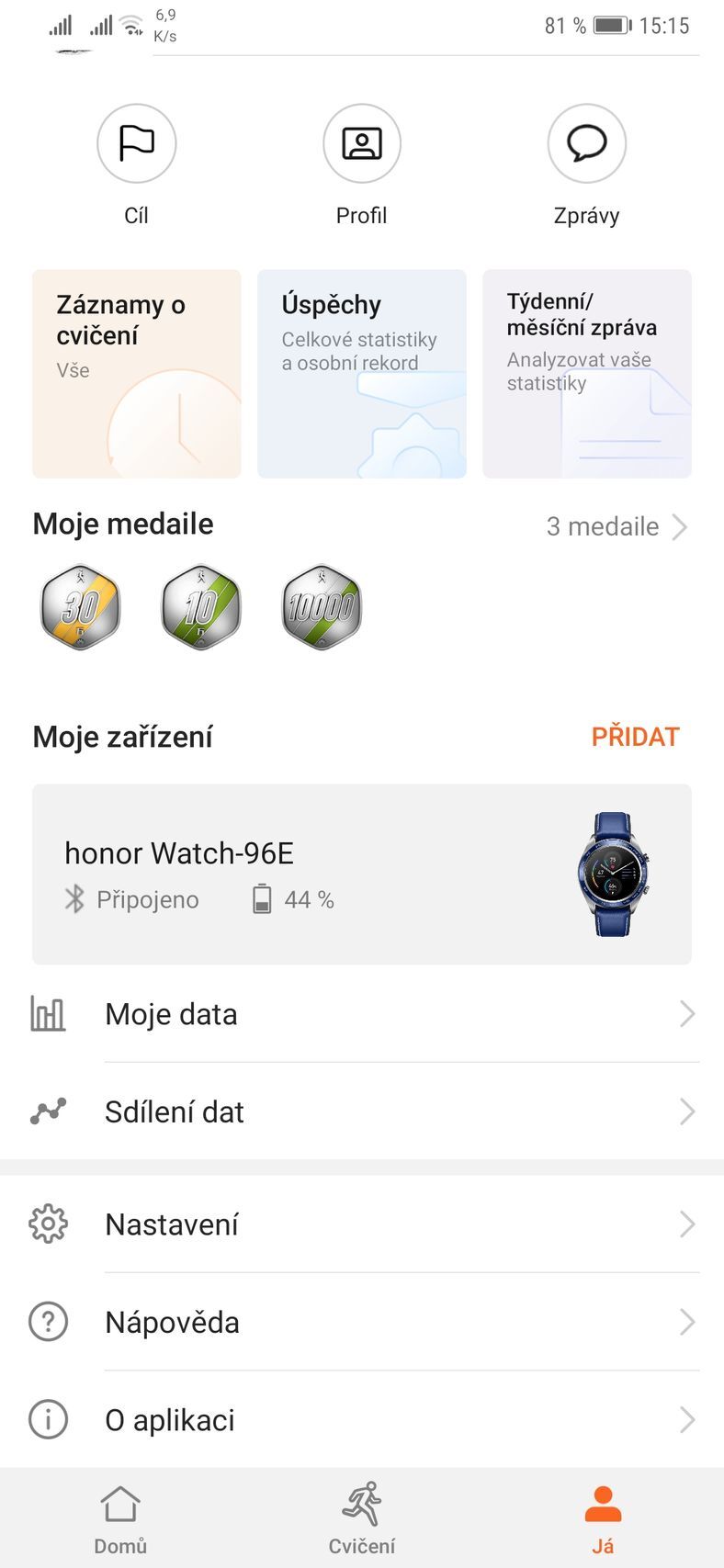Open the O aplikaci info icon
This screenshot has height=1568, width=724.
(x=48, y=1420)
